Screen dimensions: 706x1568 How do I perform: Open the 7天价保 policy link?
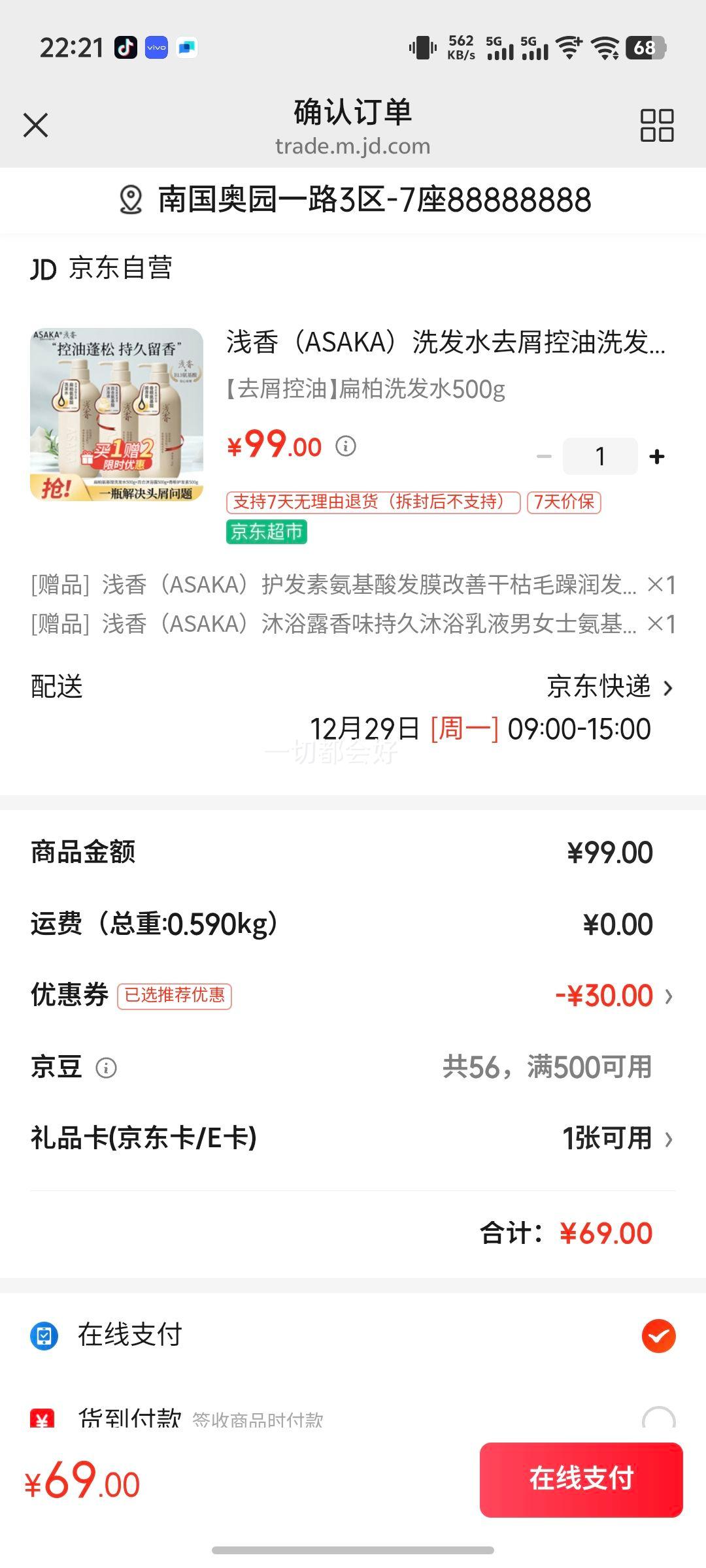pos(564,502)
